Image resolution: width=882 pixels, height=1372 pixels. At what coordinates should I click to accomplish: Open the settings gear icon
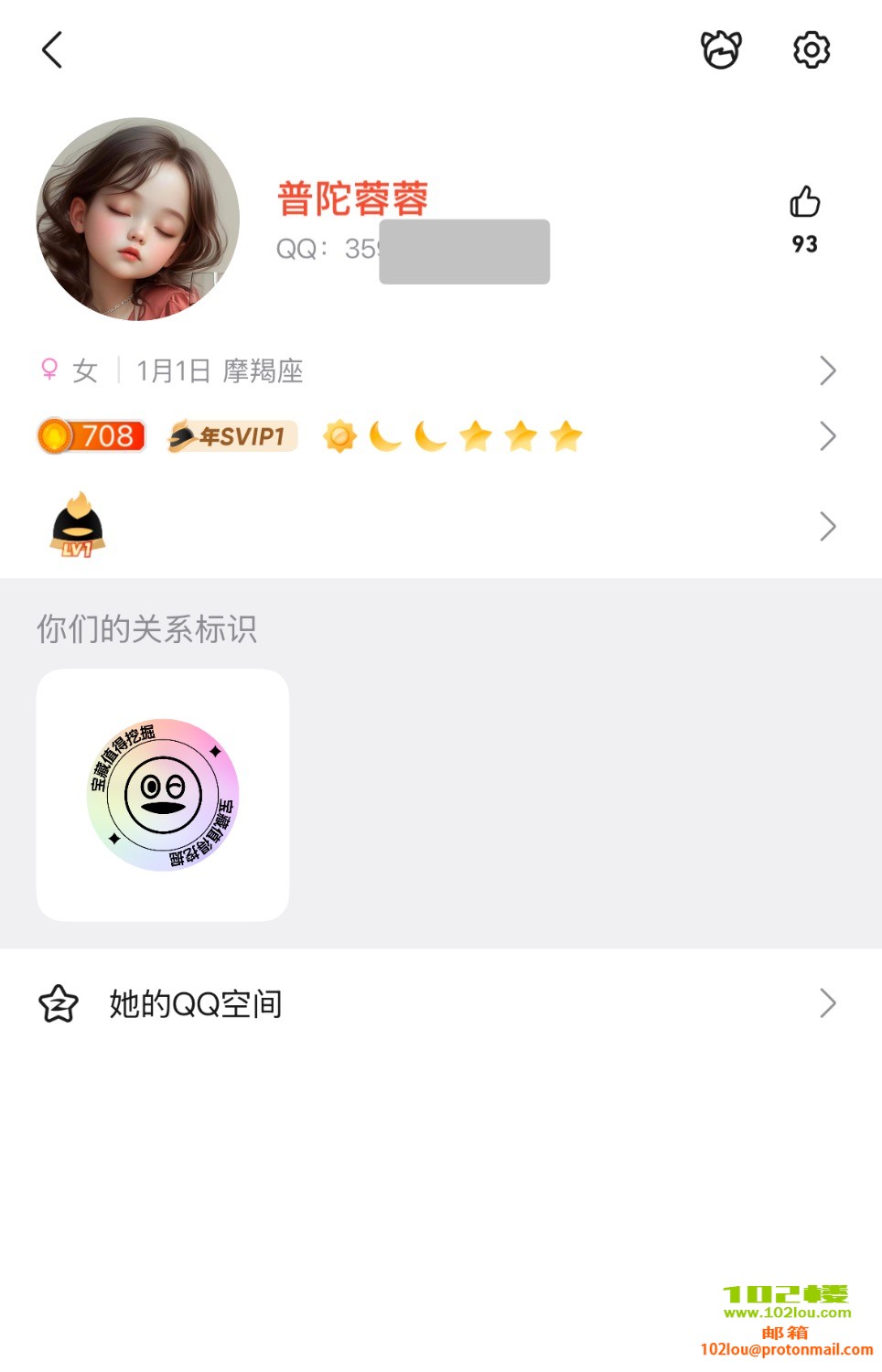point(811,50)
